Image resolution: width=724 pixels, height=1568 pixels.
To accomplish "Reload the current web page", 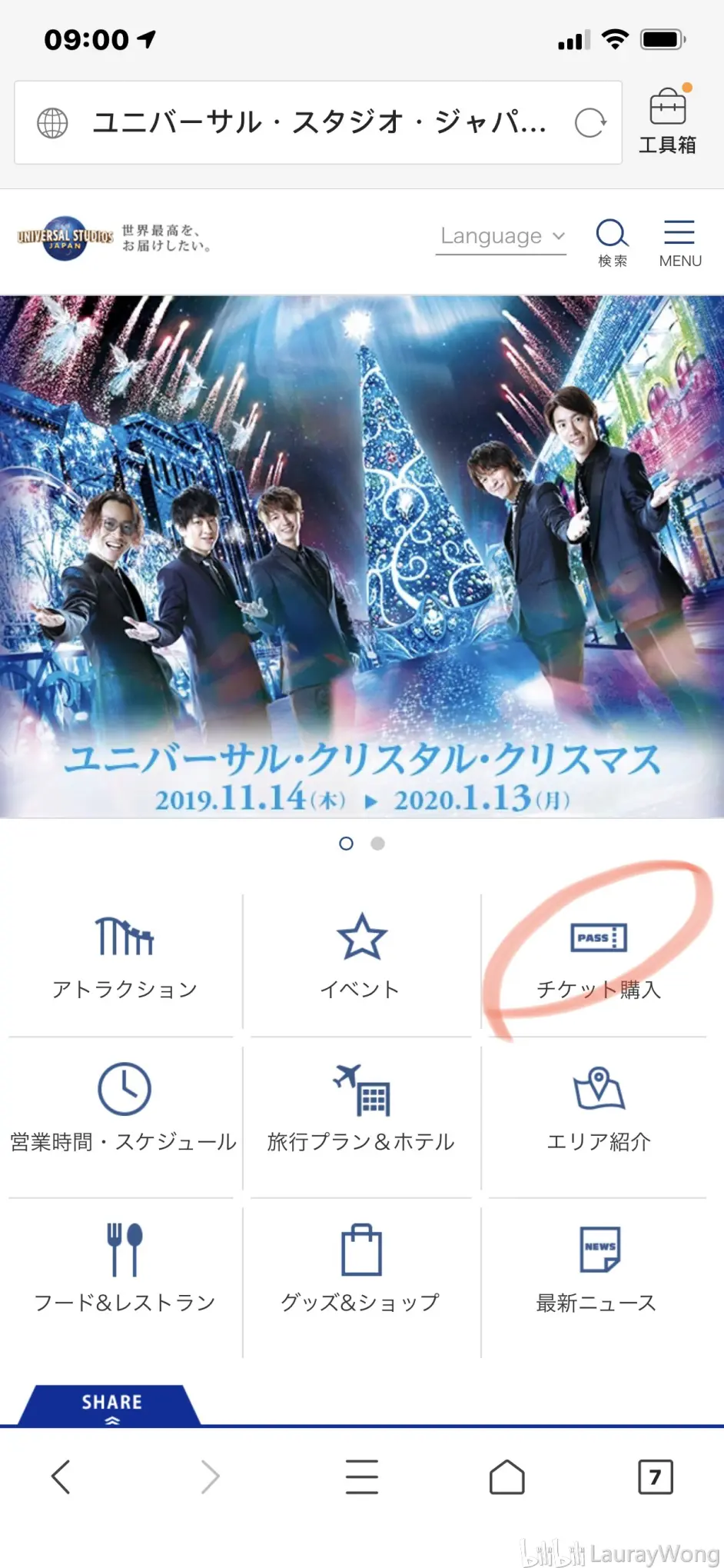I will (589, 123).
